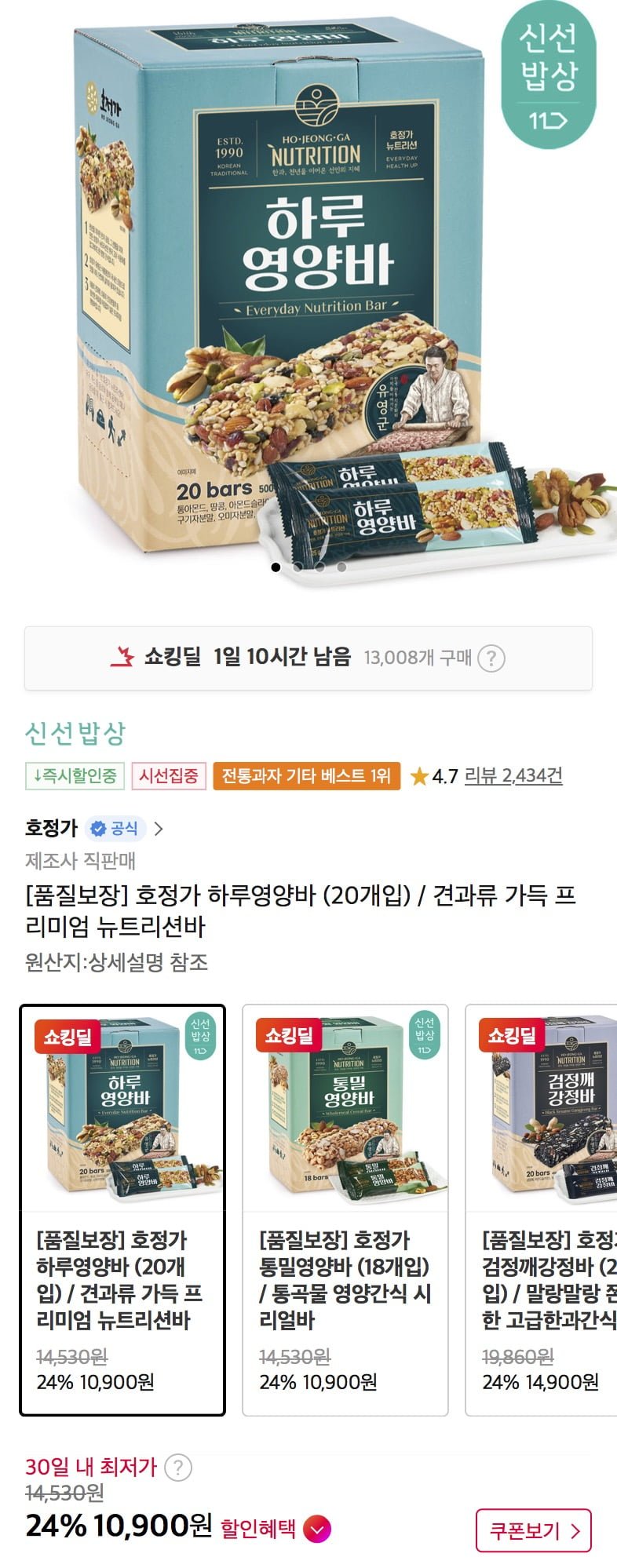Screen dimensions: 617x1568
Task: Open the 리뷰 2,434건 reviews link
Action: click(513, 776)
